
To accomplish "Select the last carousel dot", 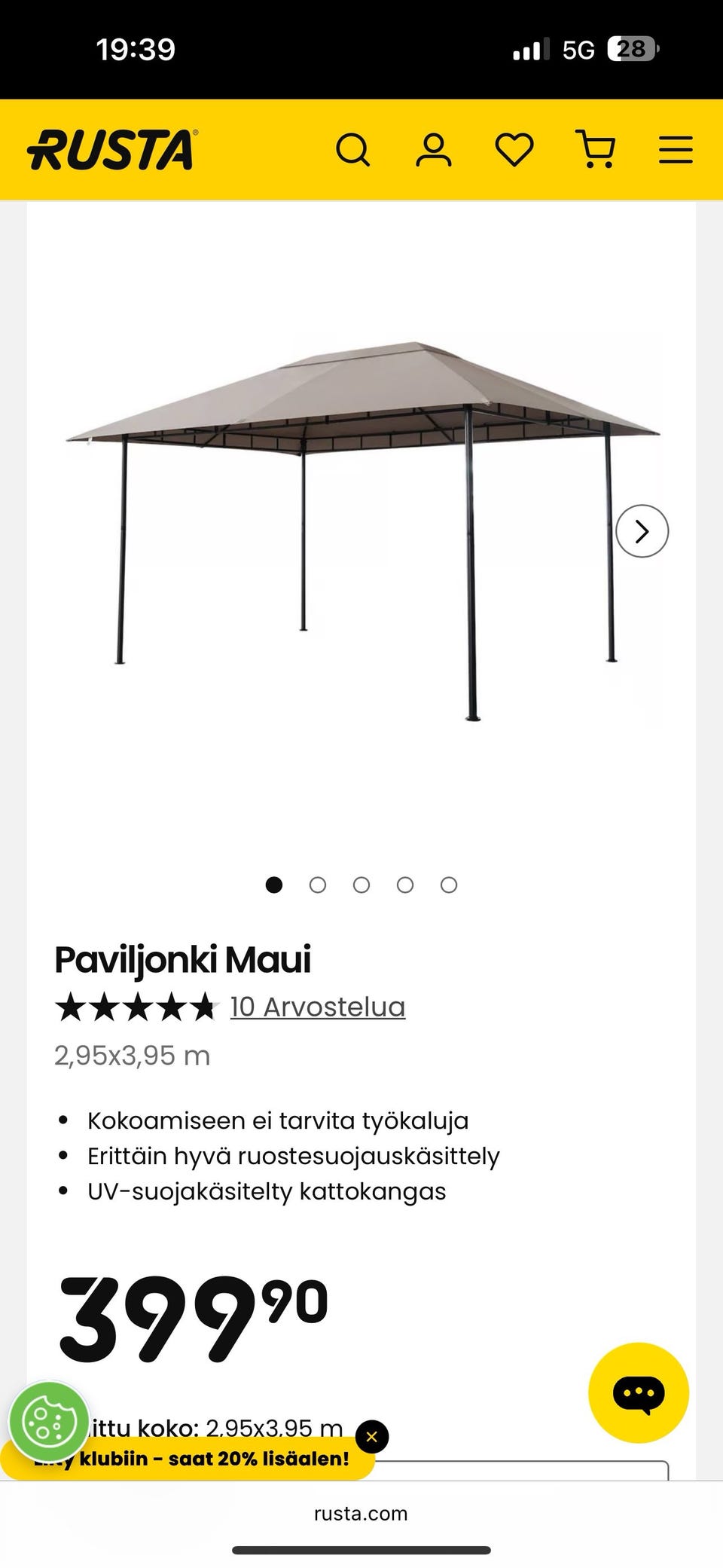I will click(x=448, y=885).
